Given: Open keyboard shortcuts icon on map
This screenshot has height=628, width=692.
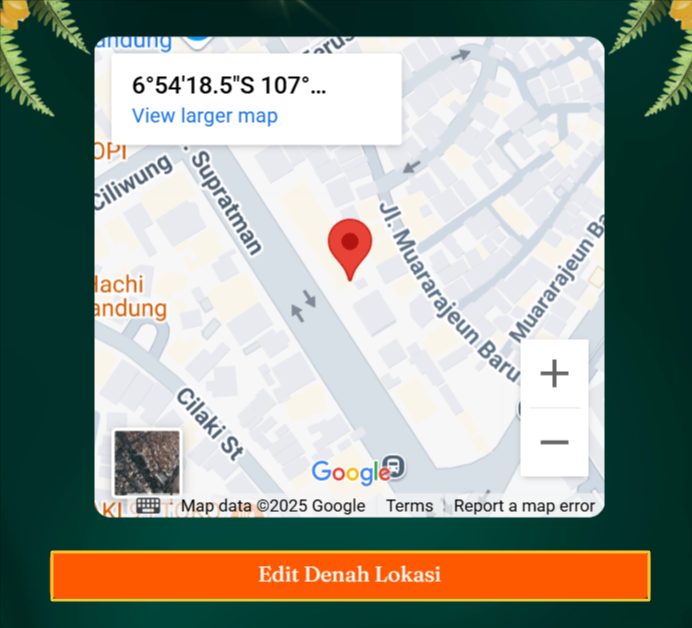Looking at the screenshot, I should click(x=149, y=506).
